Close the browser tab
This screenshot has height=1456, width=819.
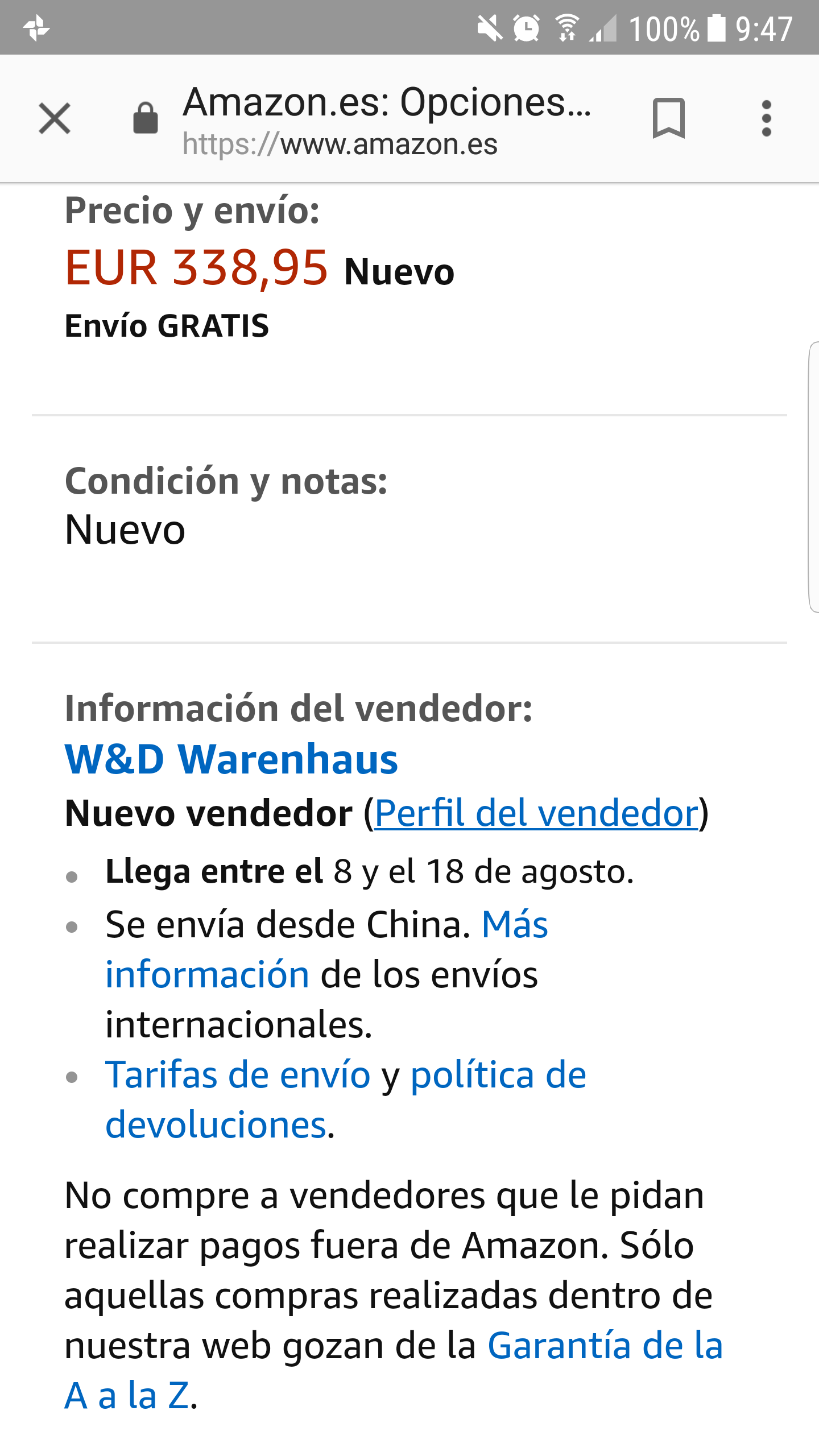click(55, 118)
